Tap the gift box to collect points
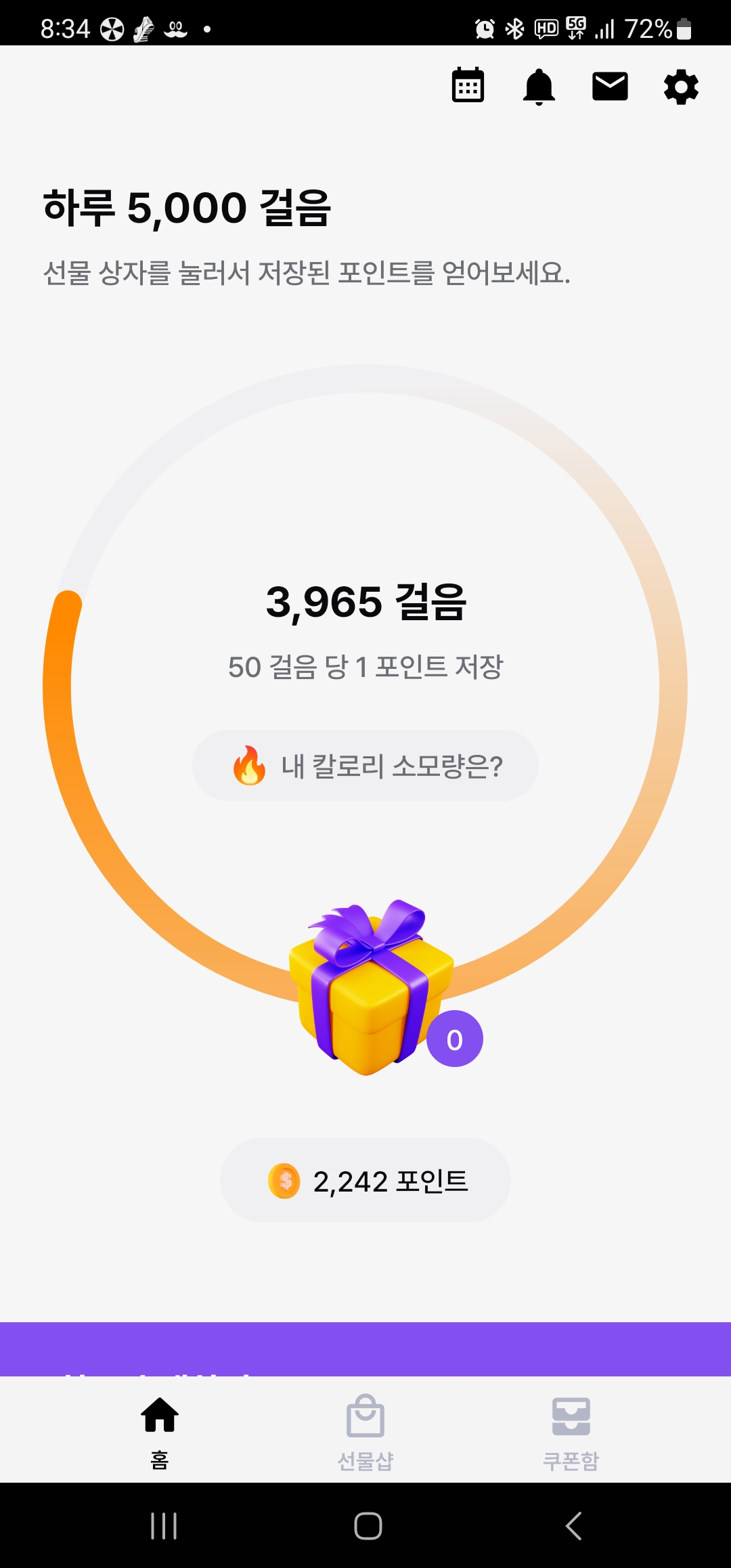This screenshot has height=1568, width=731. (370, 987)
